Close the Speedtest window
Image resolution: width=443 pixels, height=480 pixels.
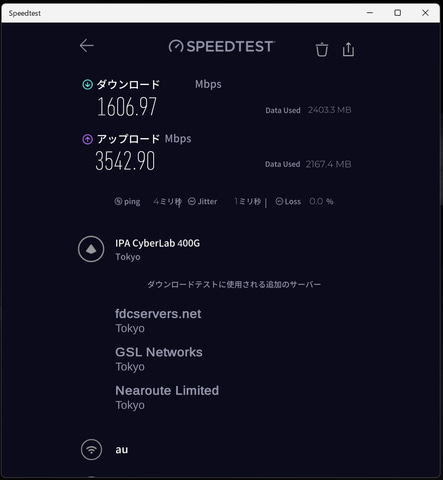pos(425,13)
